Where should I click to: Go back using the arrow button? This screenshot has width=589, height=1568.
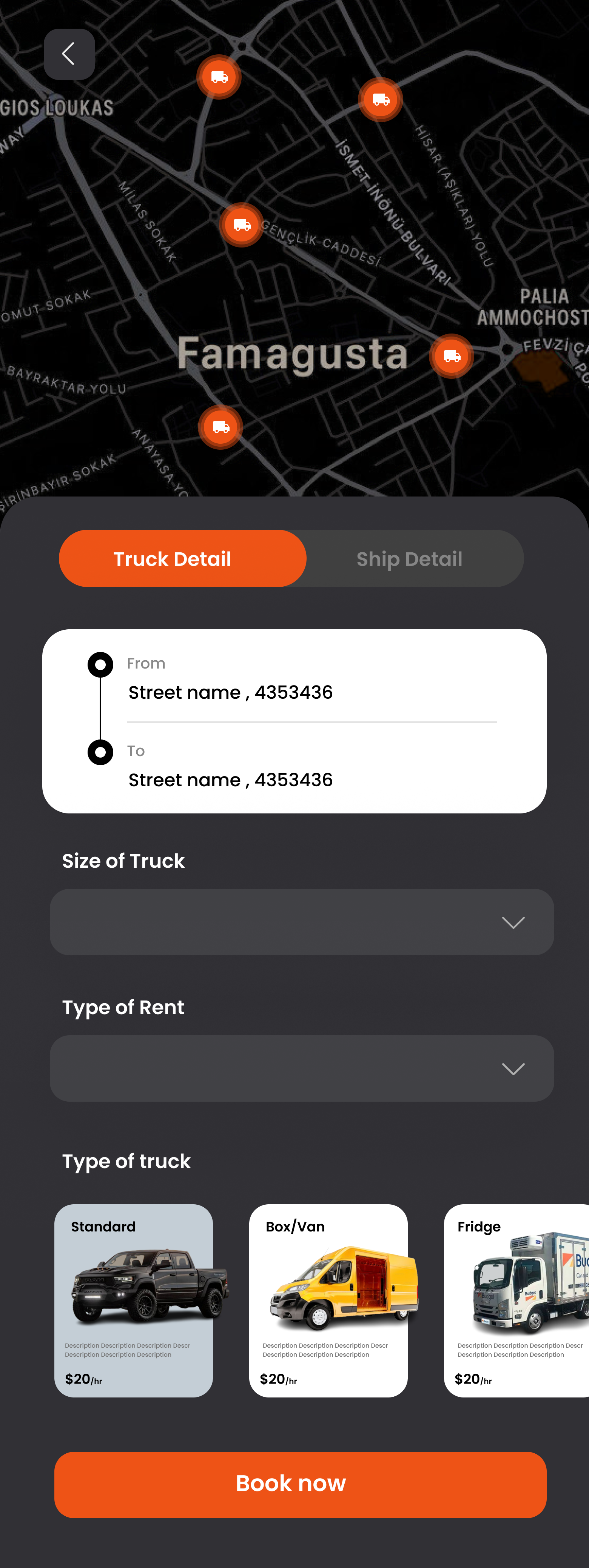point(69,54)
